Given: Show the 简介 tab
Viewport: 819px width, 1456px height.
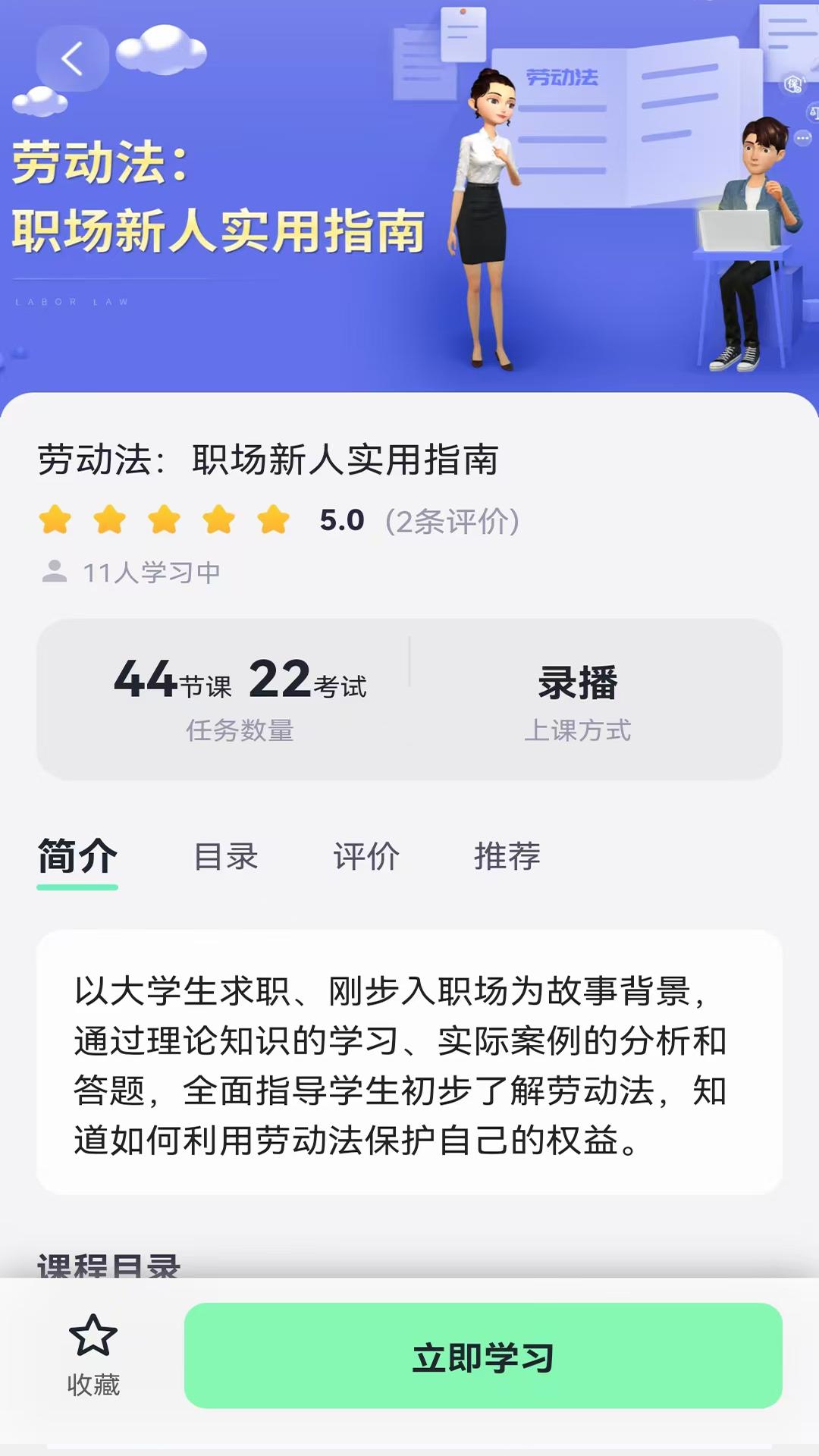Looking at the screenshot, I should [77, 857].
